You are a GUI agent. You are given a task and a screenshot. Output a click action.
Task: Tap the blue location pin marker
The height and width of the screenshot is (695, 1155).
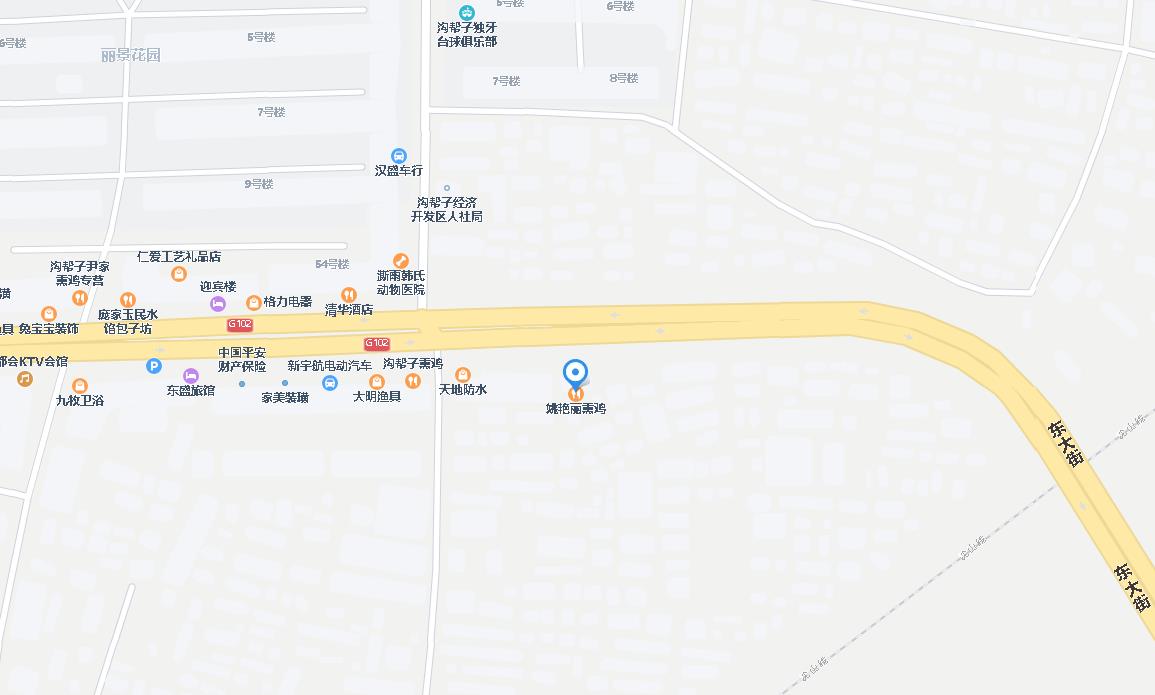pyautogui.click(x=575, y=373)
